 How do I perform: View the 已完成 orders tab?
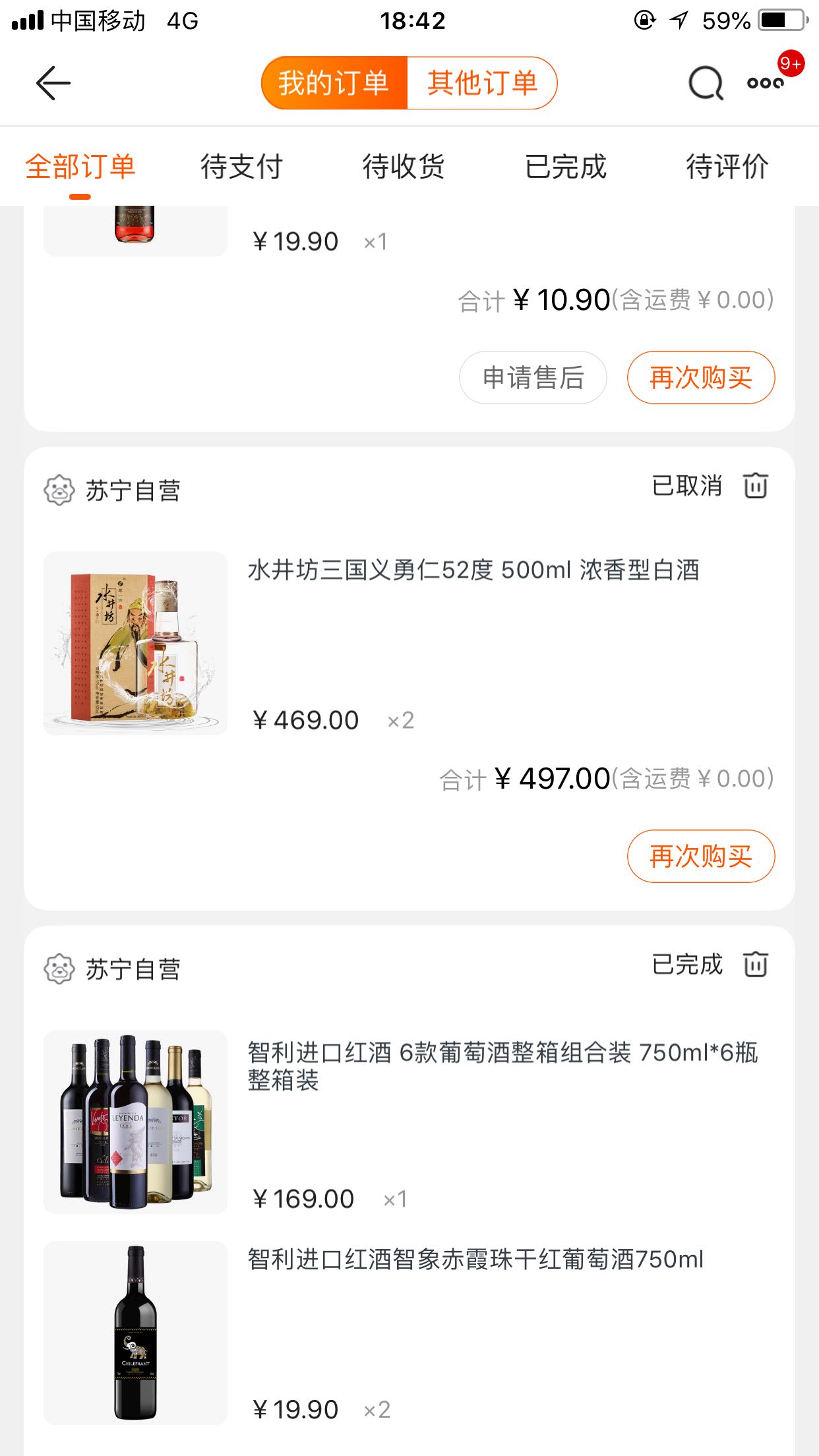[565, 166]
